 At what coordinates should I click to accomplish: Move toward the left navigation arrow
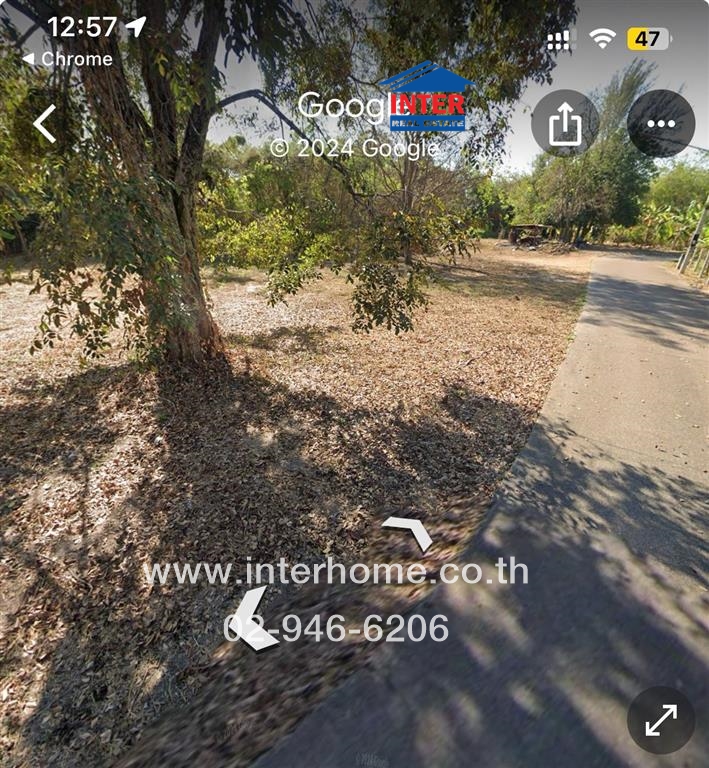(251, 619)
